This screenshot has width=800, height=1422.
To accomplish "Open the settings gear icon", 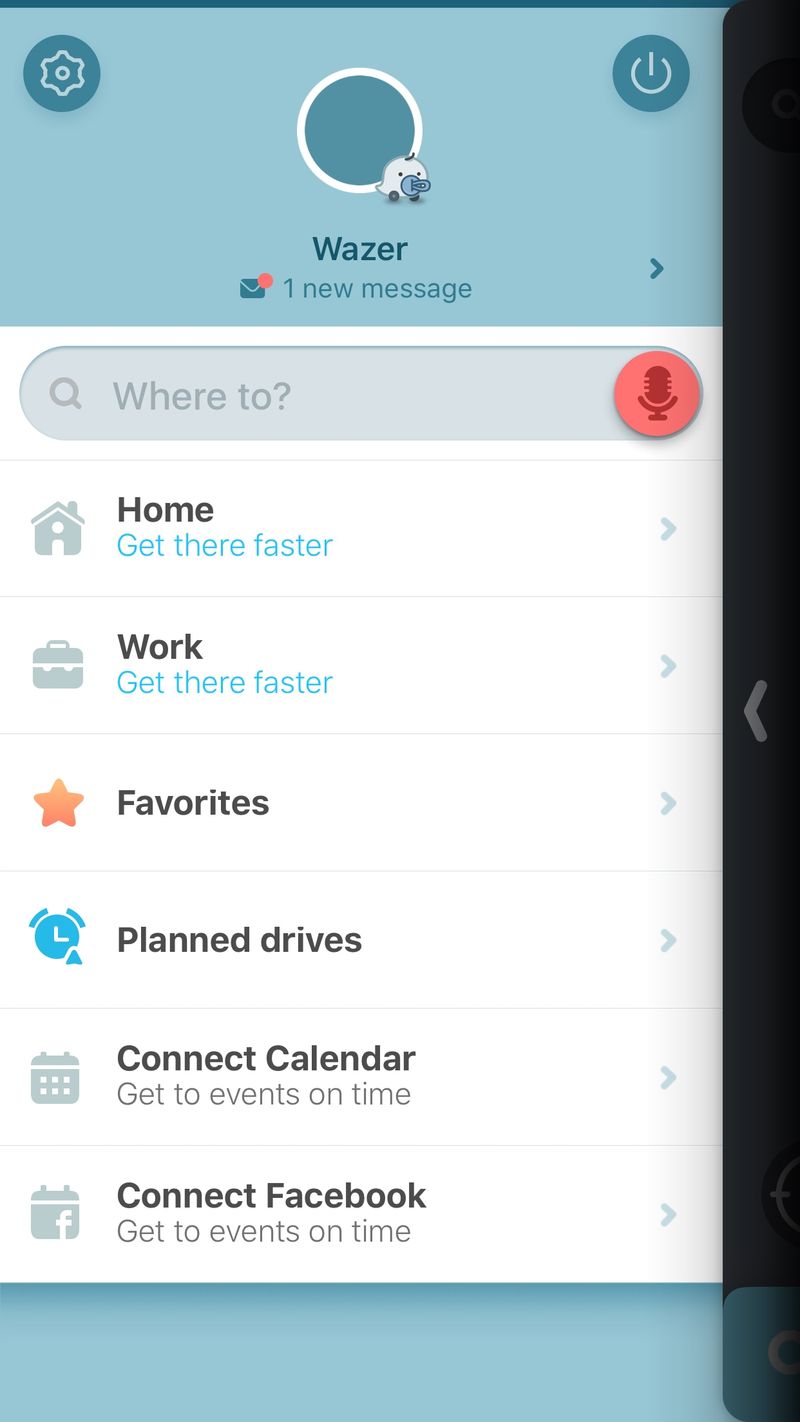I will tap(62, 73).
